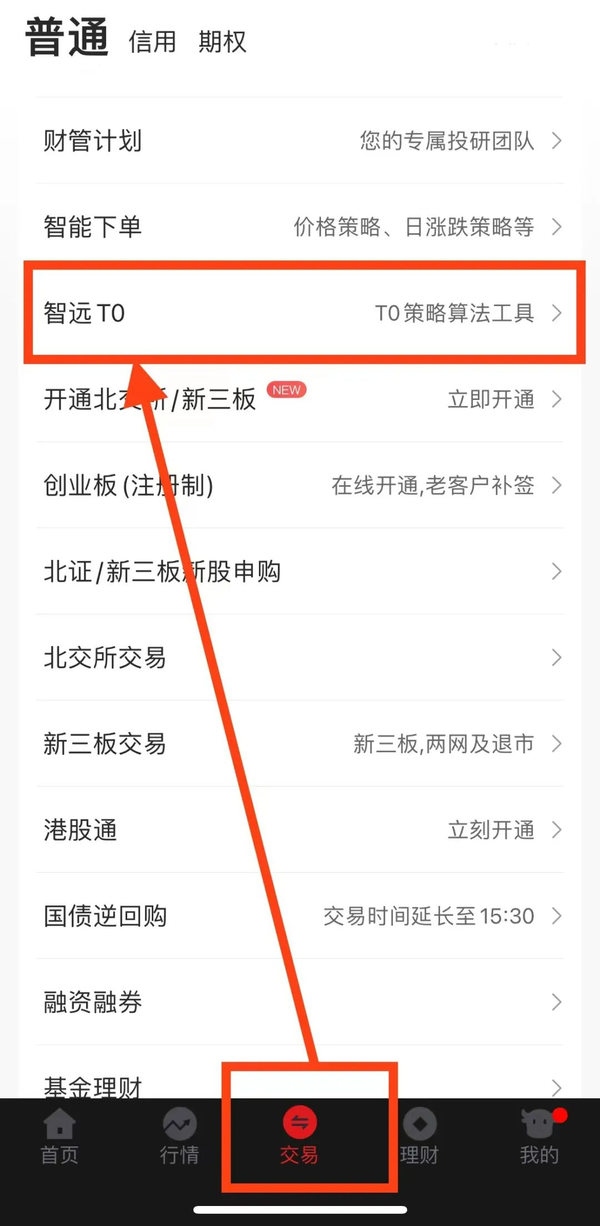Switch to the 行情 tab
Viewport: 600px width, 1226px height.
[x=179, y=1136]
